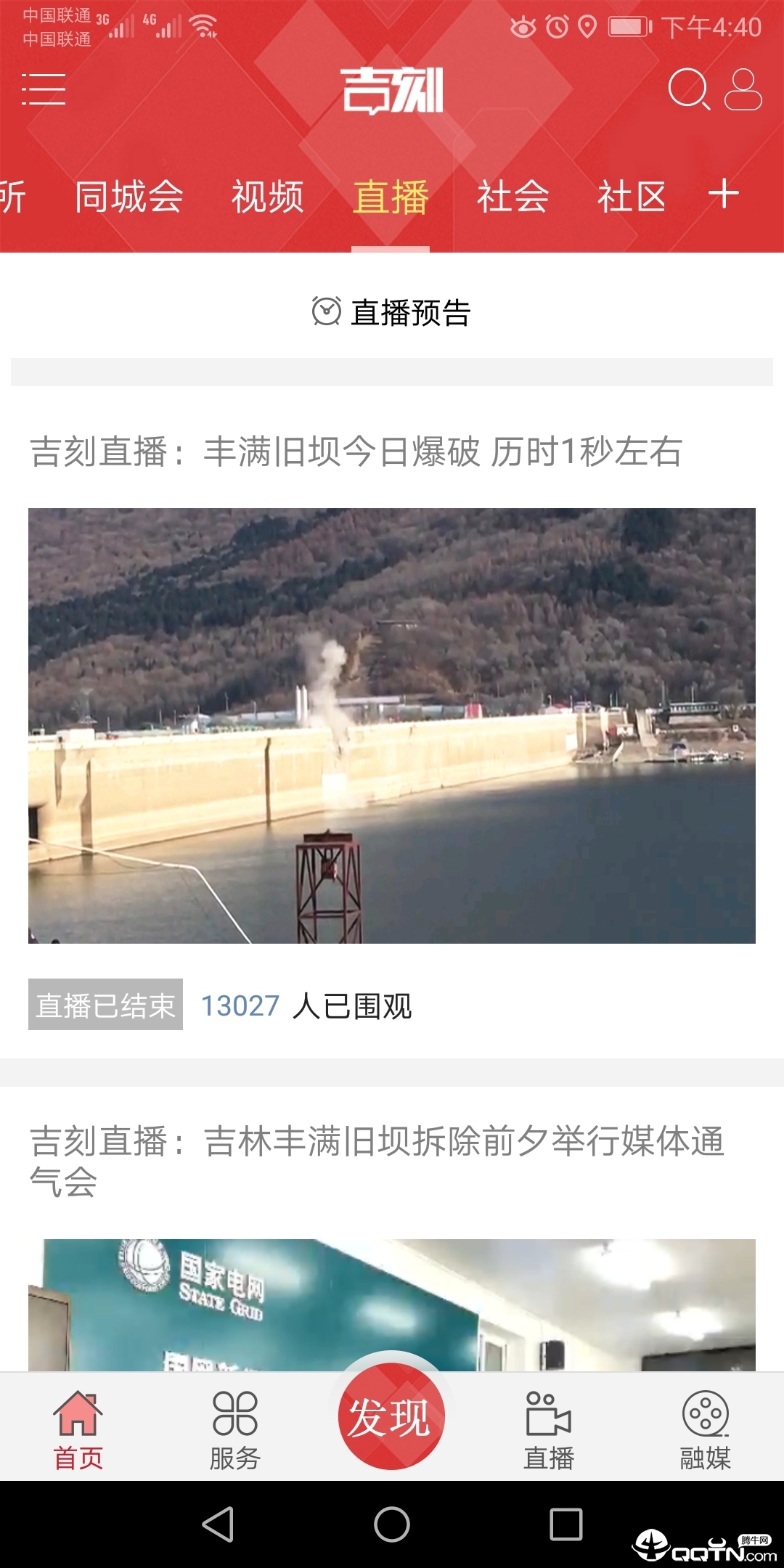The height and width of the screenshot is (1568, 784).
Task: Switch to the 视频 tab
Action: pos(267,197)
